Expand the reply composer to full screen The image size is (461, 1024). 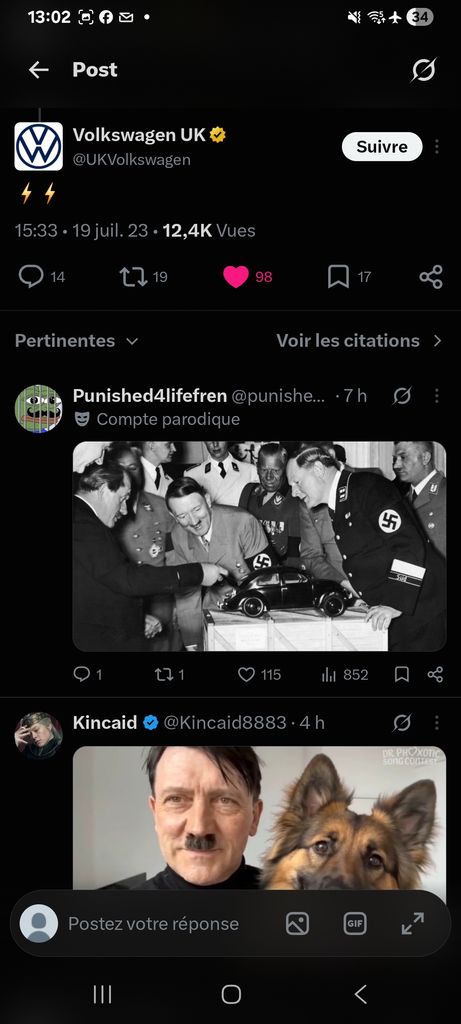(x=413, y=923)
